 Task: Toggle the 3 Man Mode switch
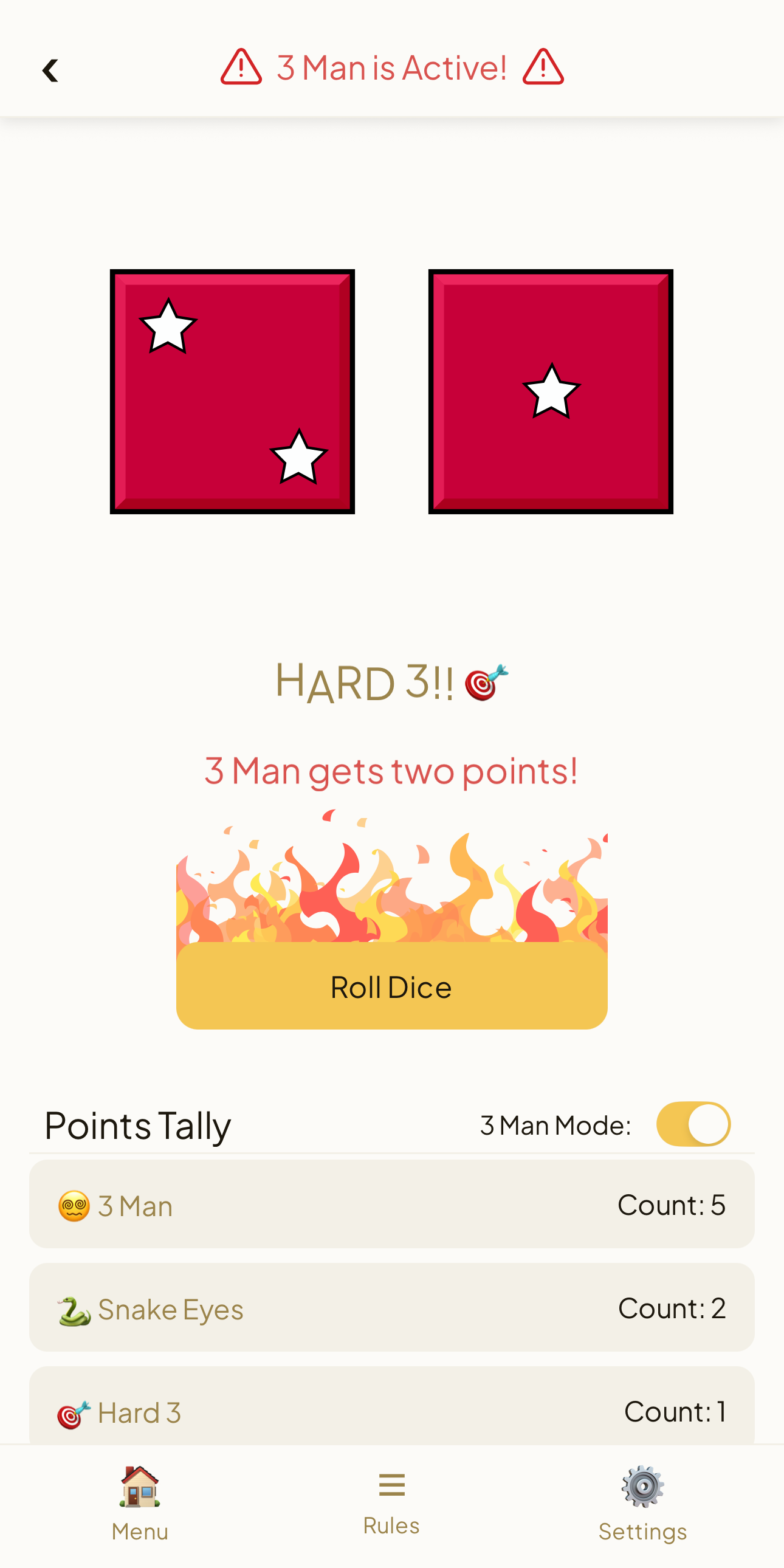693,1125
